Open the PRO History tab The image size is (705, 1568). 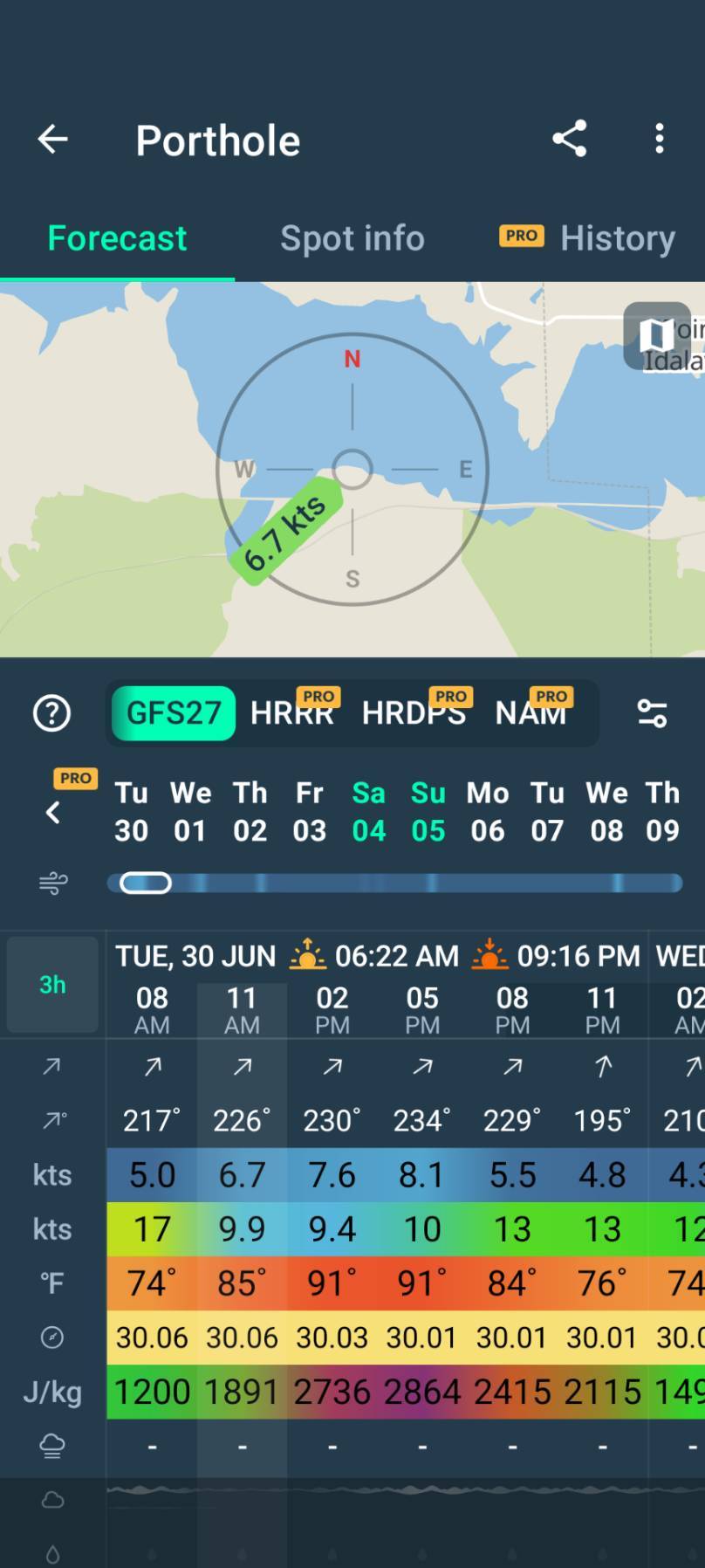pos(587,238)
